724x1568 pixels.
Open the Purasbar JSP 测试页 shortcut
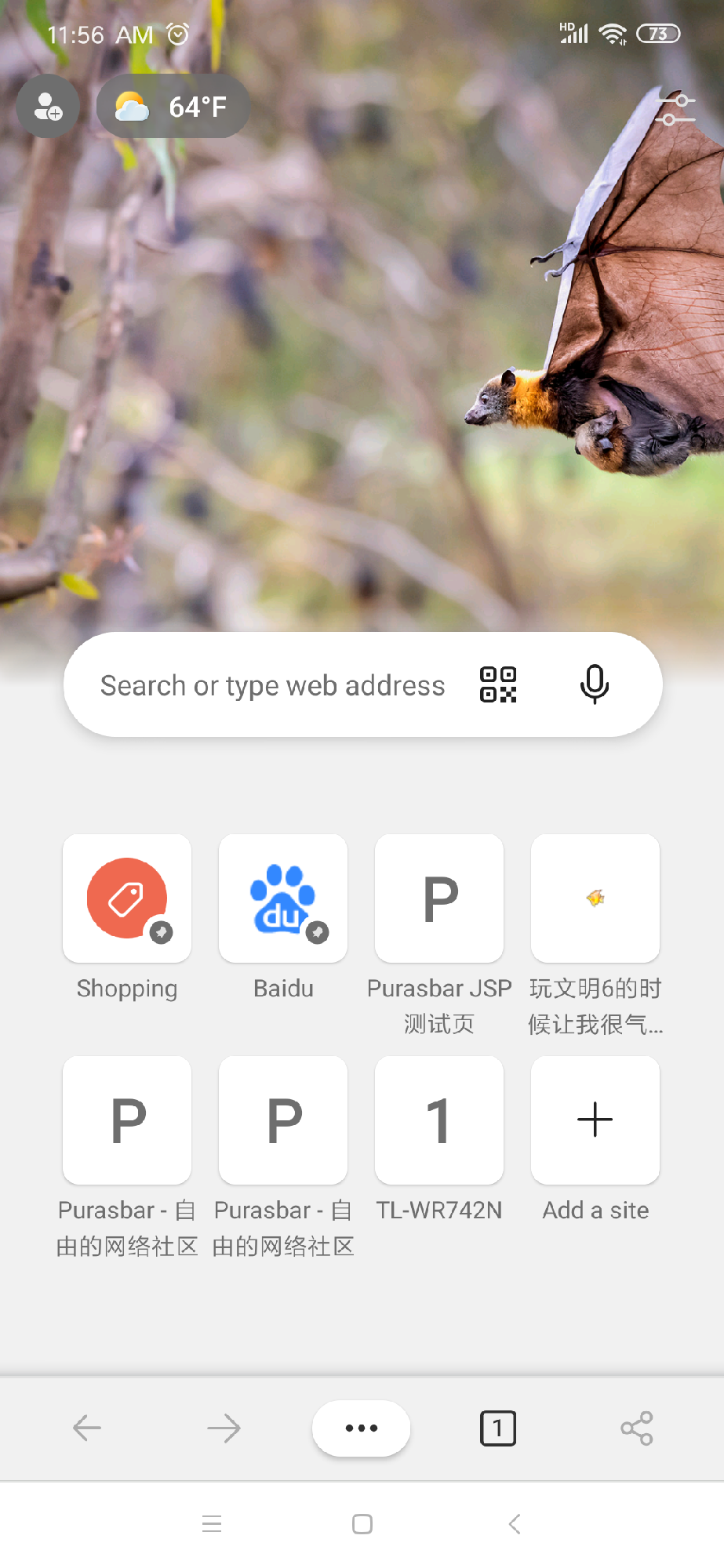point(439,898)
